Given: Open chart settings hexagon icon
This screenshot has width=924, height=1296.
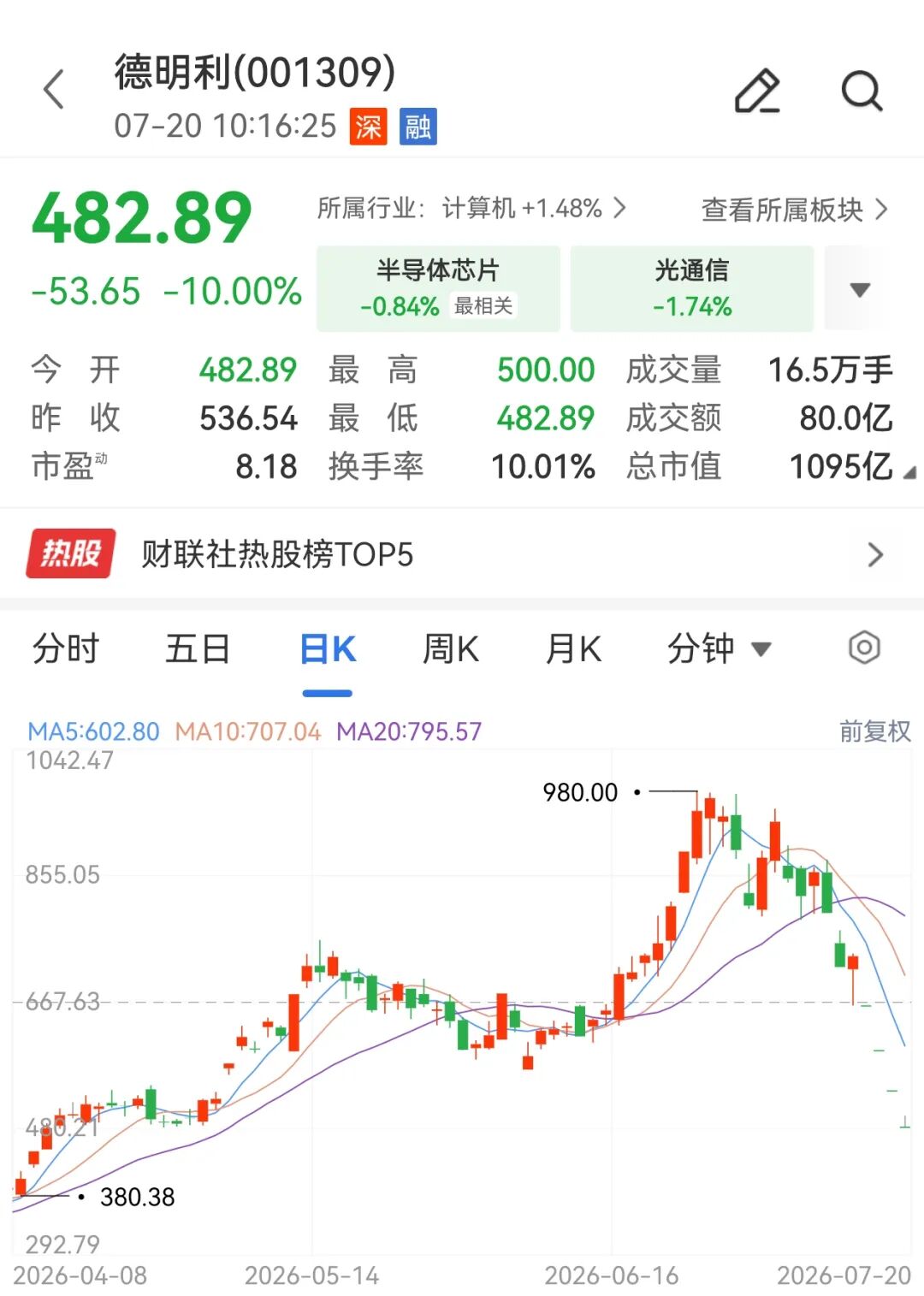Looking at the screenshot, I should pos(864,648).
